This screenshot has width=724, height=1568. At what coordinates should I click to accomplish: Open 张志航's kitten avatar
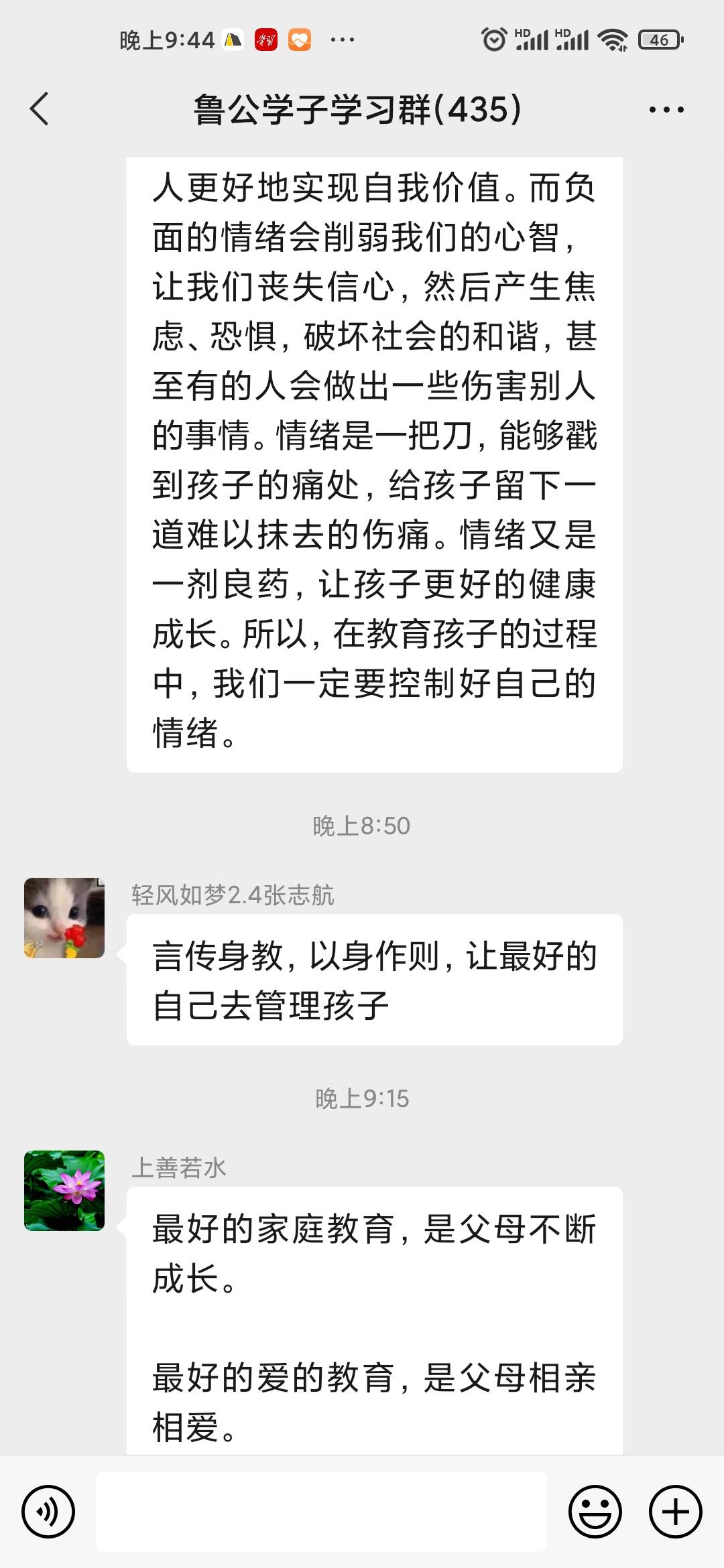pos(64,918)
